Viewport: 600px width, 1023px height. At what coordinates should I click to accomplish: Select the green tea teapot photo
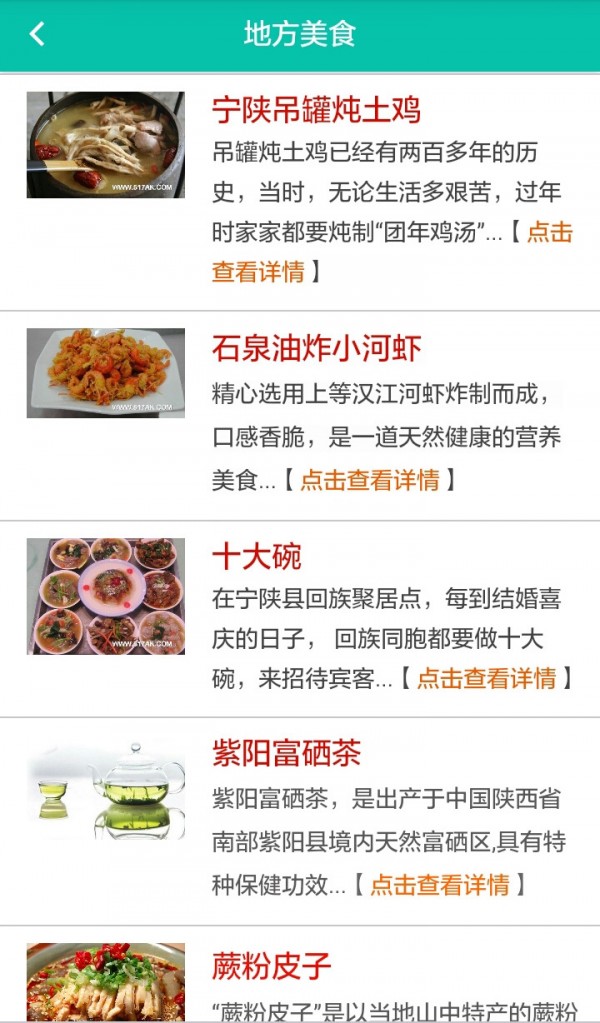(105, 790)
